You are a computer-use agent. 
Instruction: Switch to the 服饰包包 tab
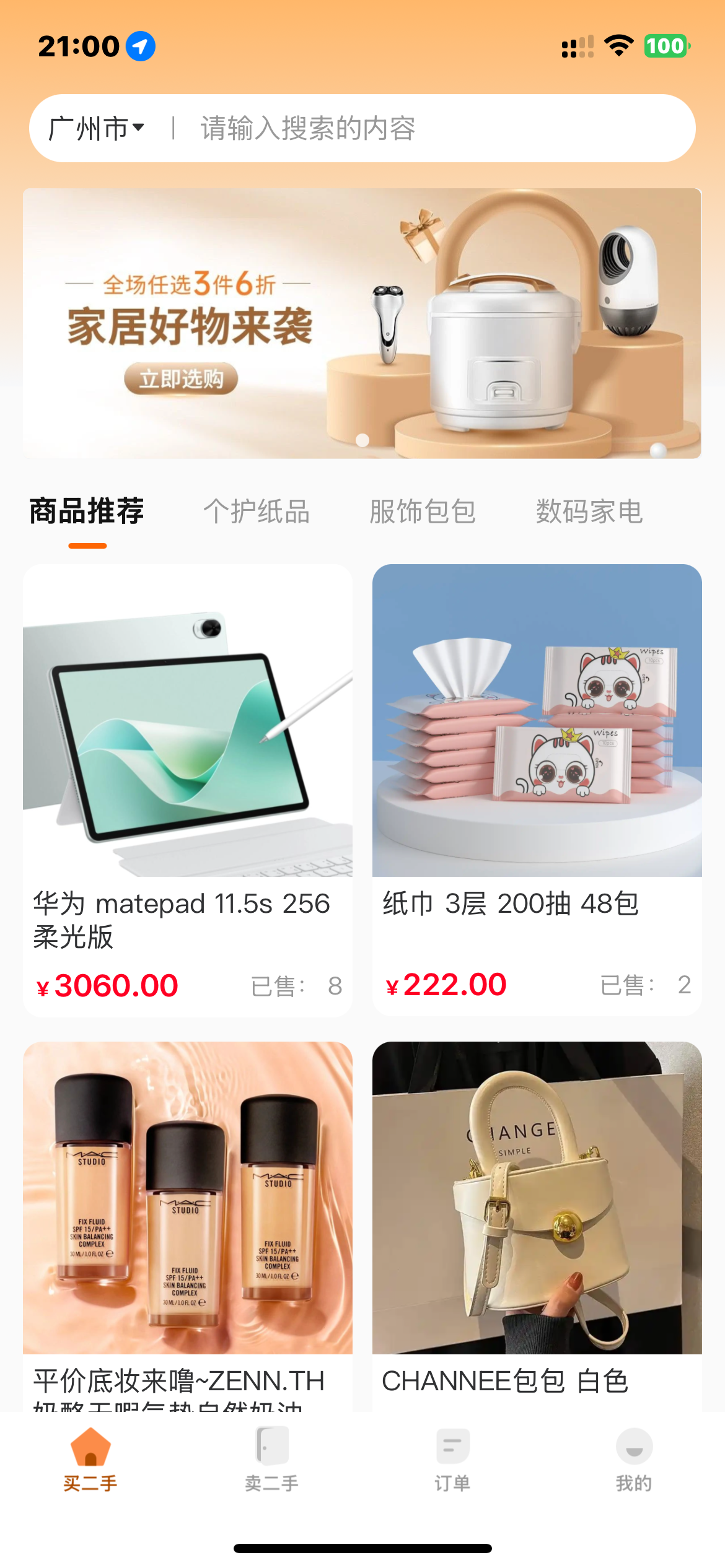point(423,512)
